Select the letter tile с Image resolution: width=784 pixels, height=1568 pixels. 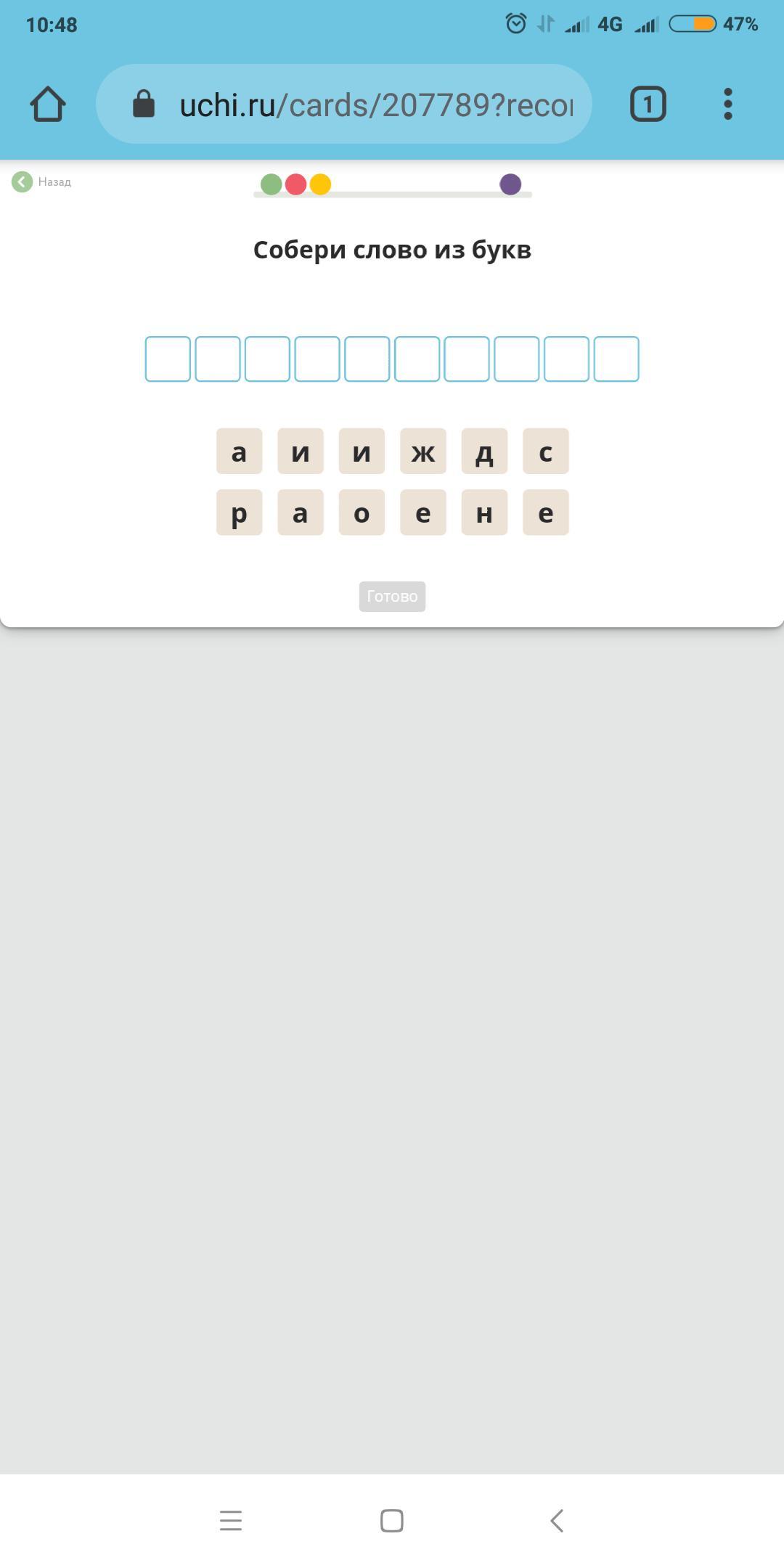(545, 452)
